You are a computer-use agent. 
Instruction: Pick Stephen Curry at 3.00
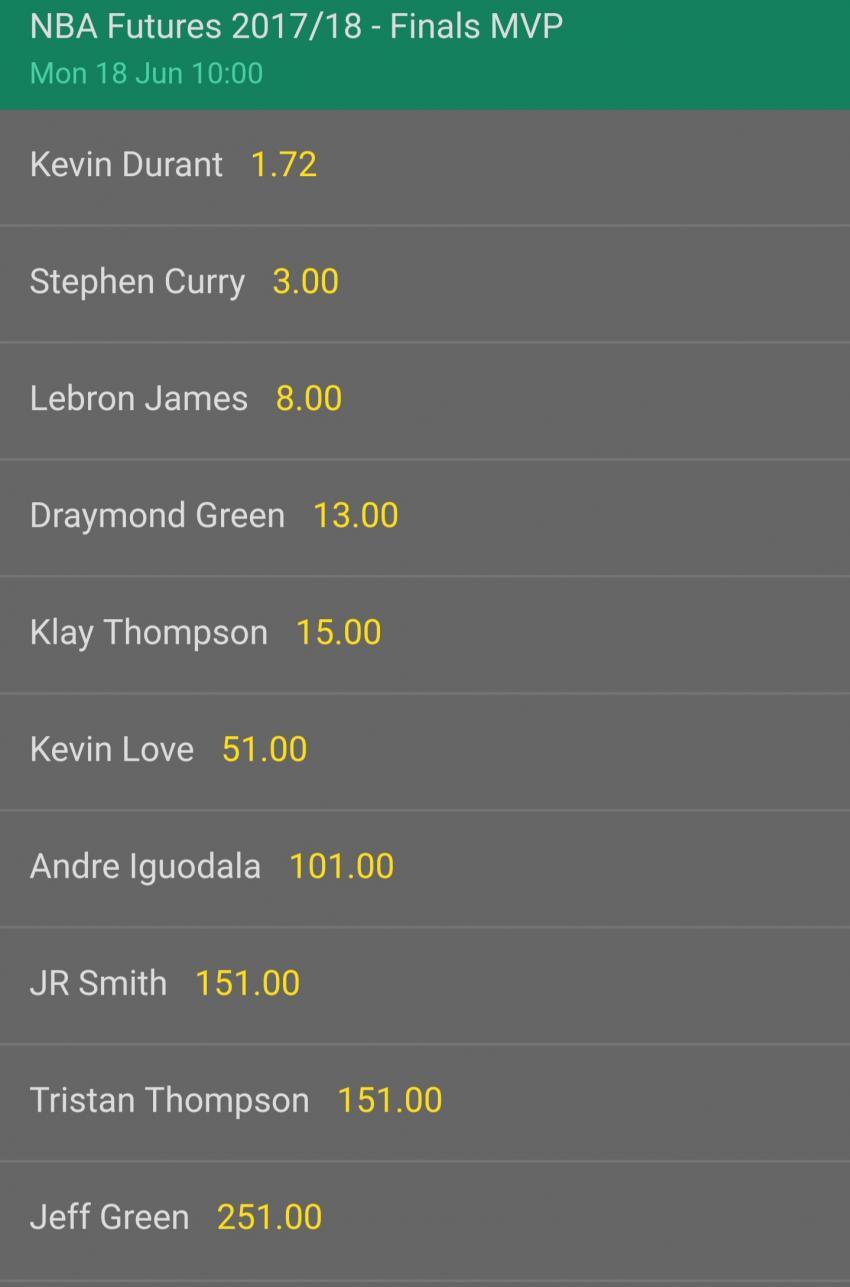425,284
